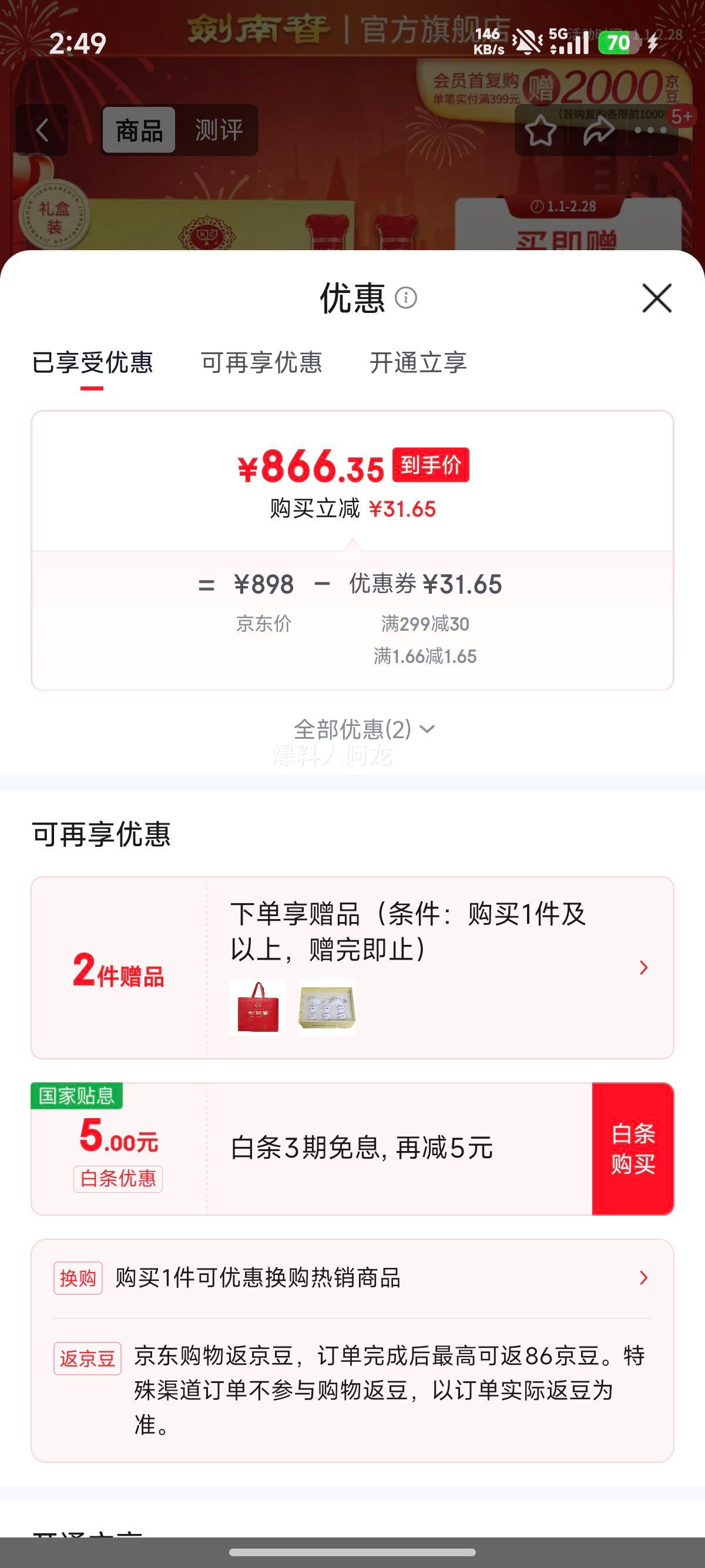705x1568 pixels.
Task: Tap the 5G signal icon in the status bar
Action: (556, 38)
